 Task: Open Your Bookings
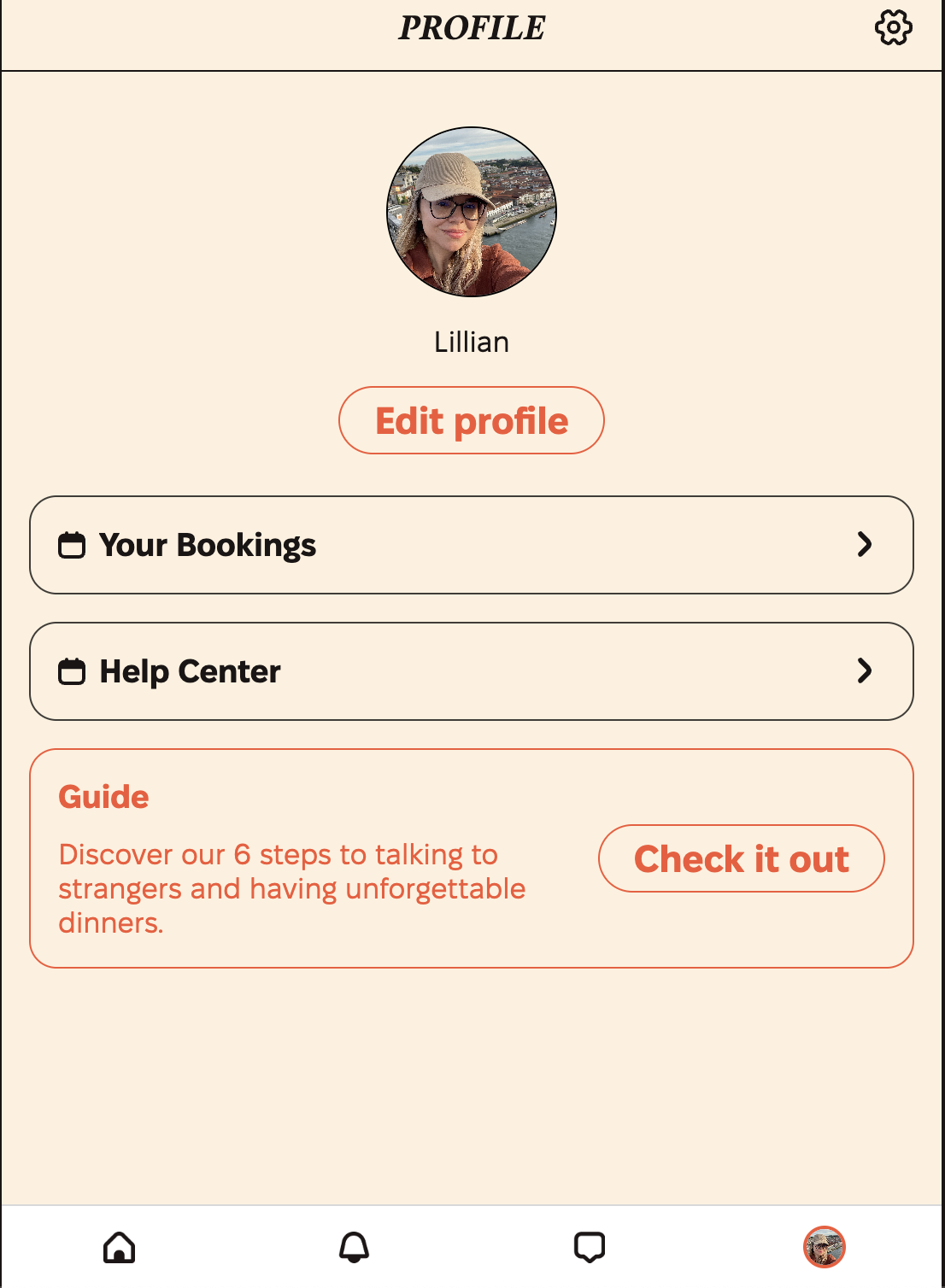[472, 545]
